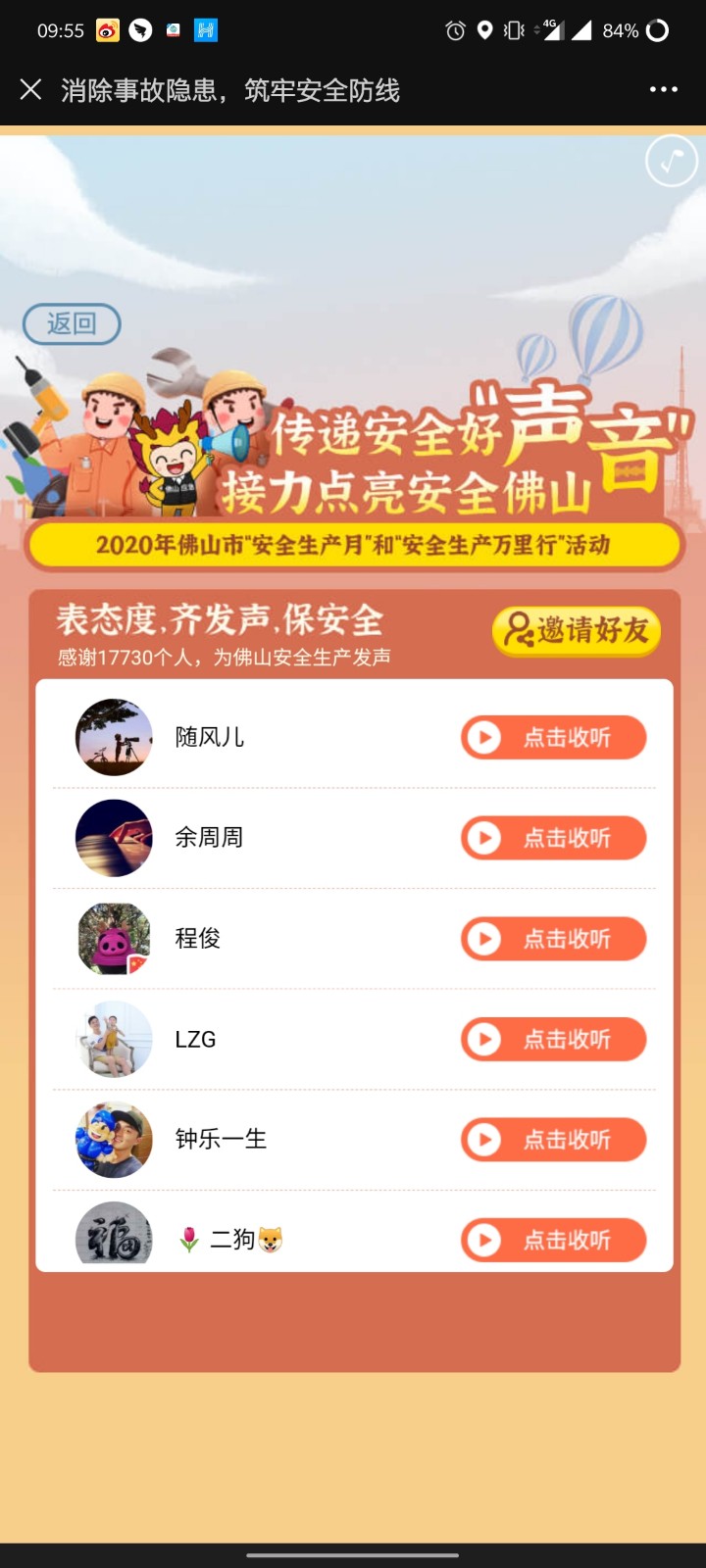
Task: Play 随风儿's voice with 点击收听
Action: pos(553,737)
